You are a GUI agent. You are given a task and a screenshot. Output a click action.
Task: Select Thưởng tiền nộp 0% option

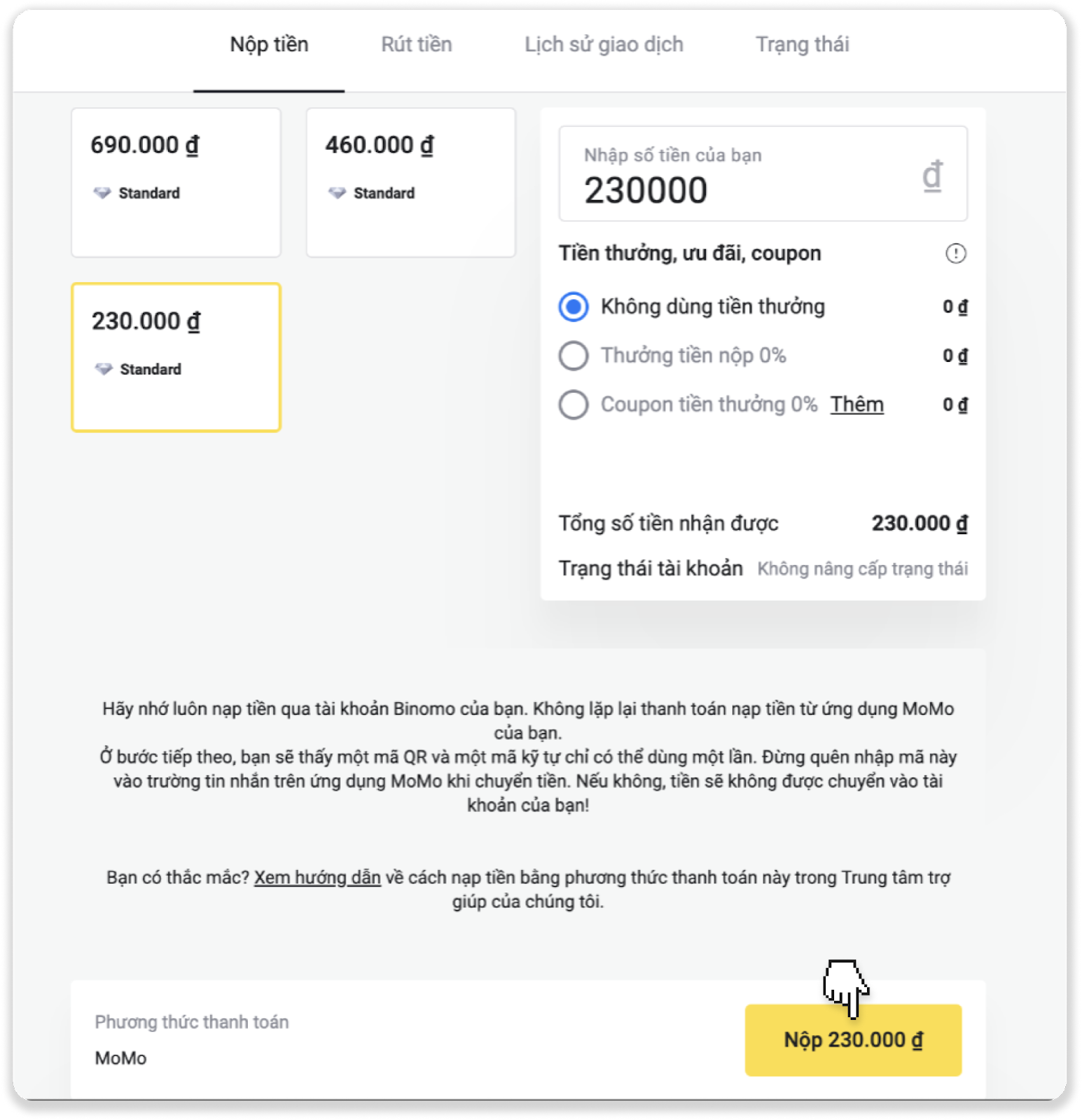574,356
